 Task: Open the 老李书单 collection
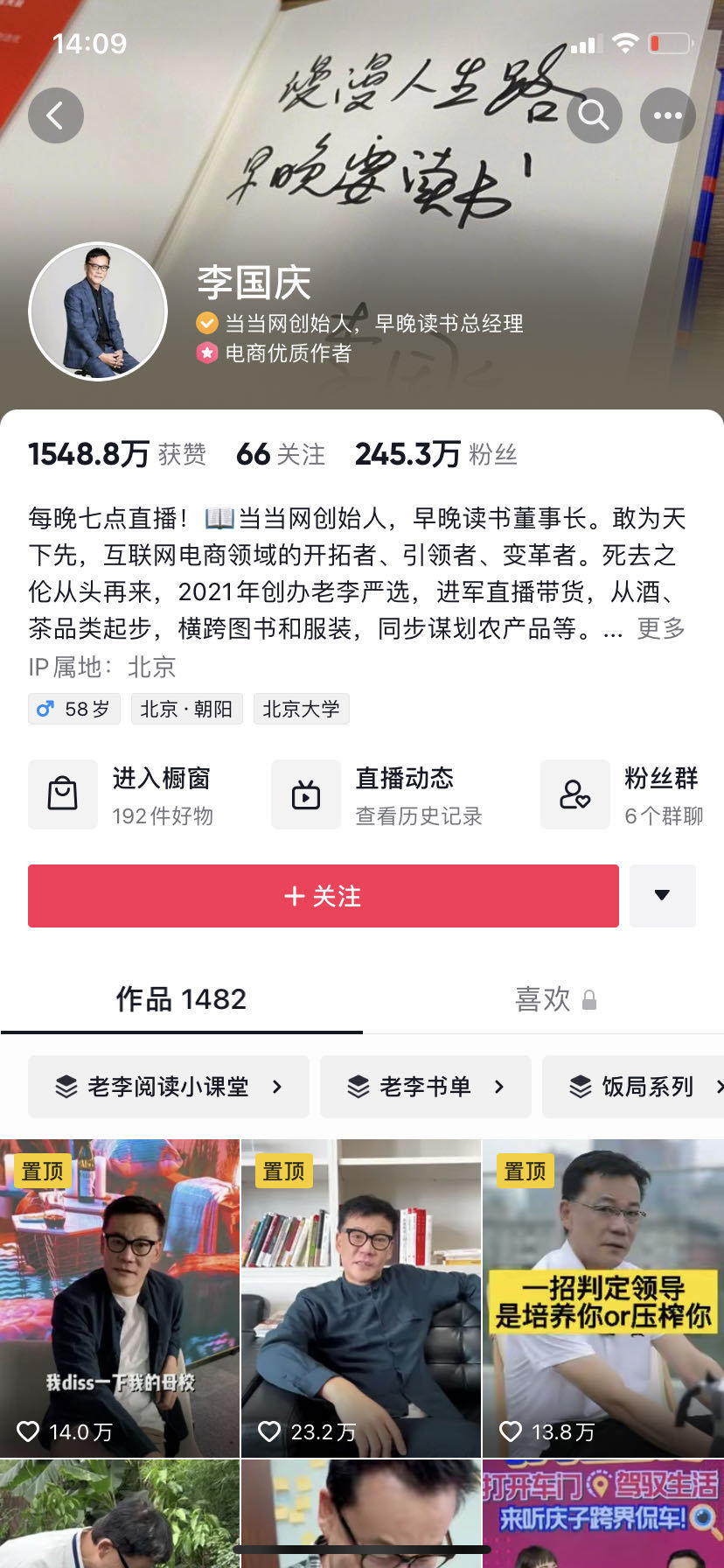click(x=426, y=1087)
